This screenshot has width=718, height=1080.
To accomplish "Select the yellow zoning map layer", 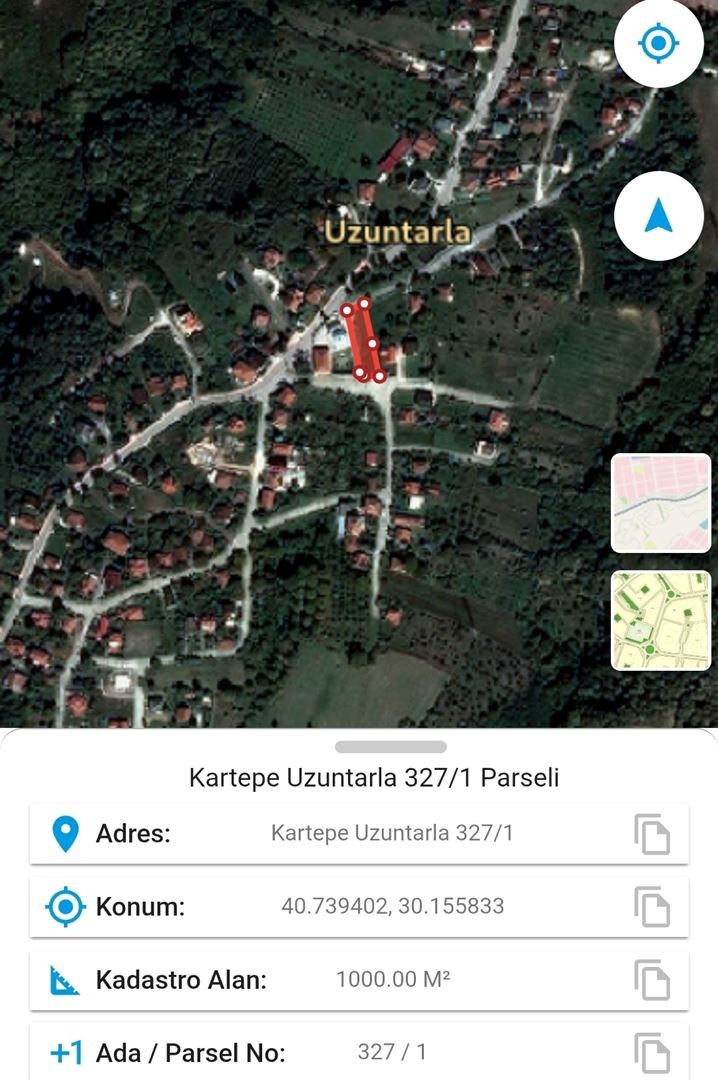I will click(661, 620).
